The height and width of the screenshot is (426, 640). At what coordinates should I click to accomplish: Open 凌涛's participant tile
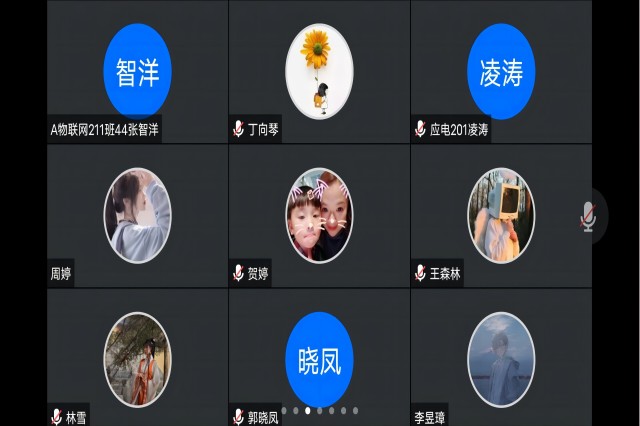(501, 72)
